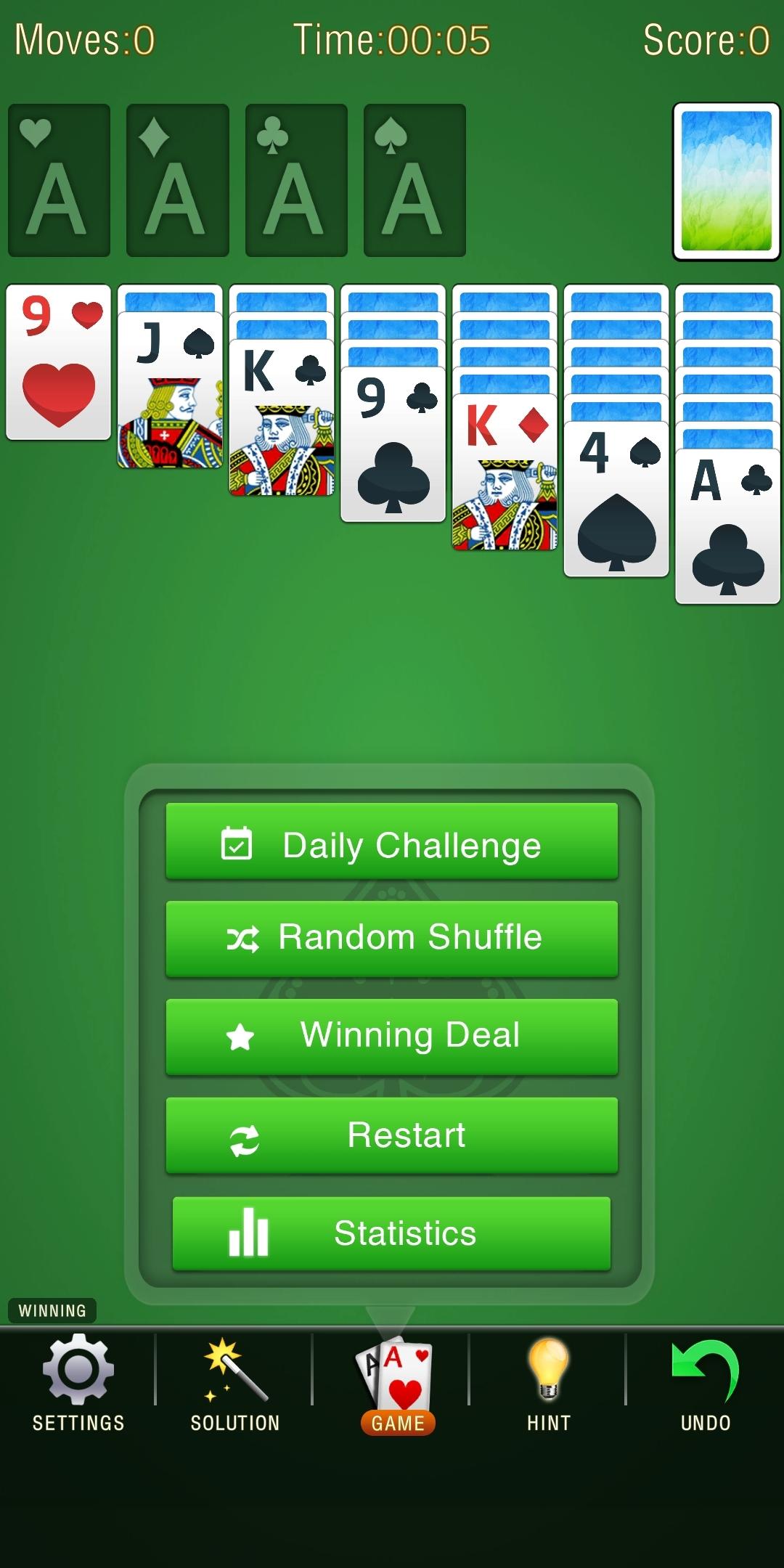784x1568 pixels.
Task: Tap the King of diamonds card
Action: pos(505,472)
